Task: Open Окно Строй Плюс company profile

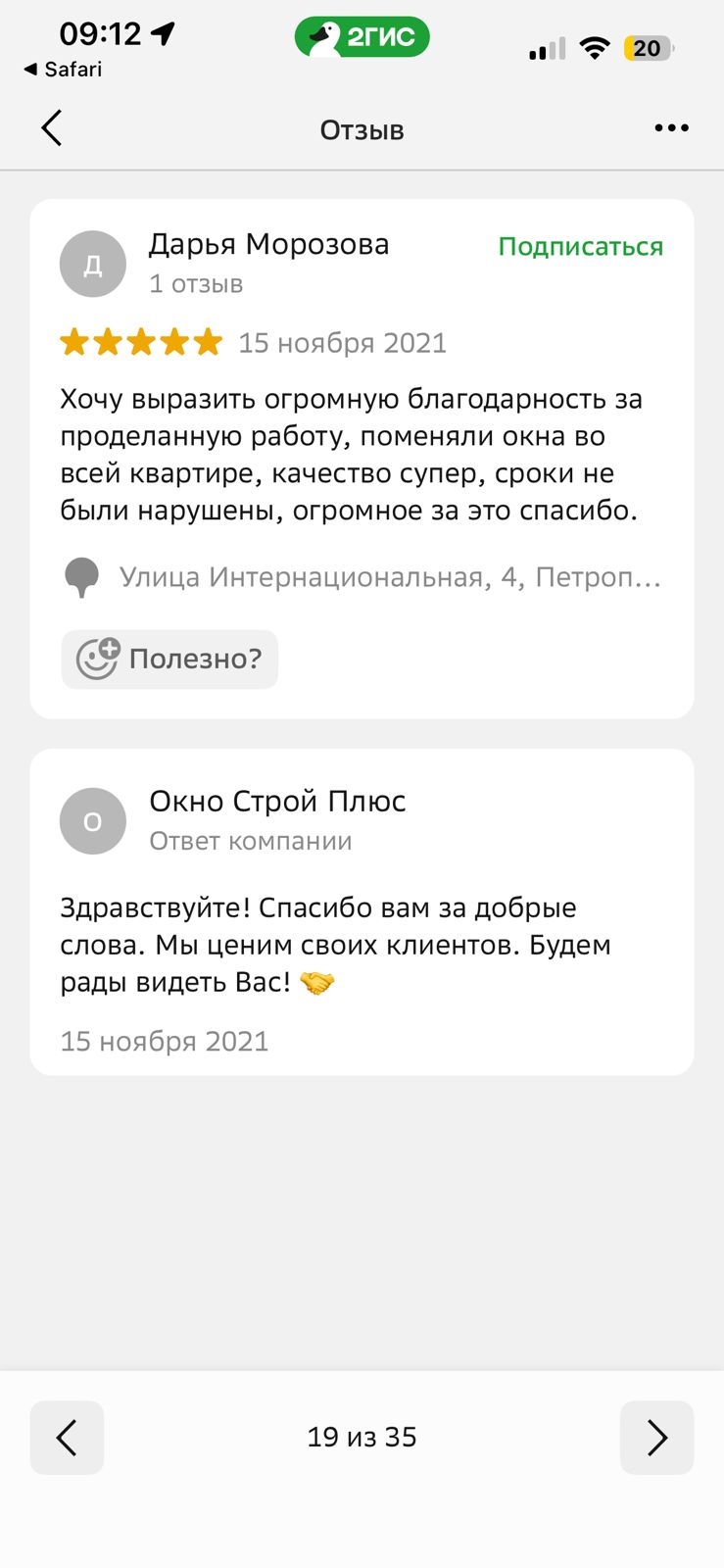Action: click(277, 802)
